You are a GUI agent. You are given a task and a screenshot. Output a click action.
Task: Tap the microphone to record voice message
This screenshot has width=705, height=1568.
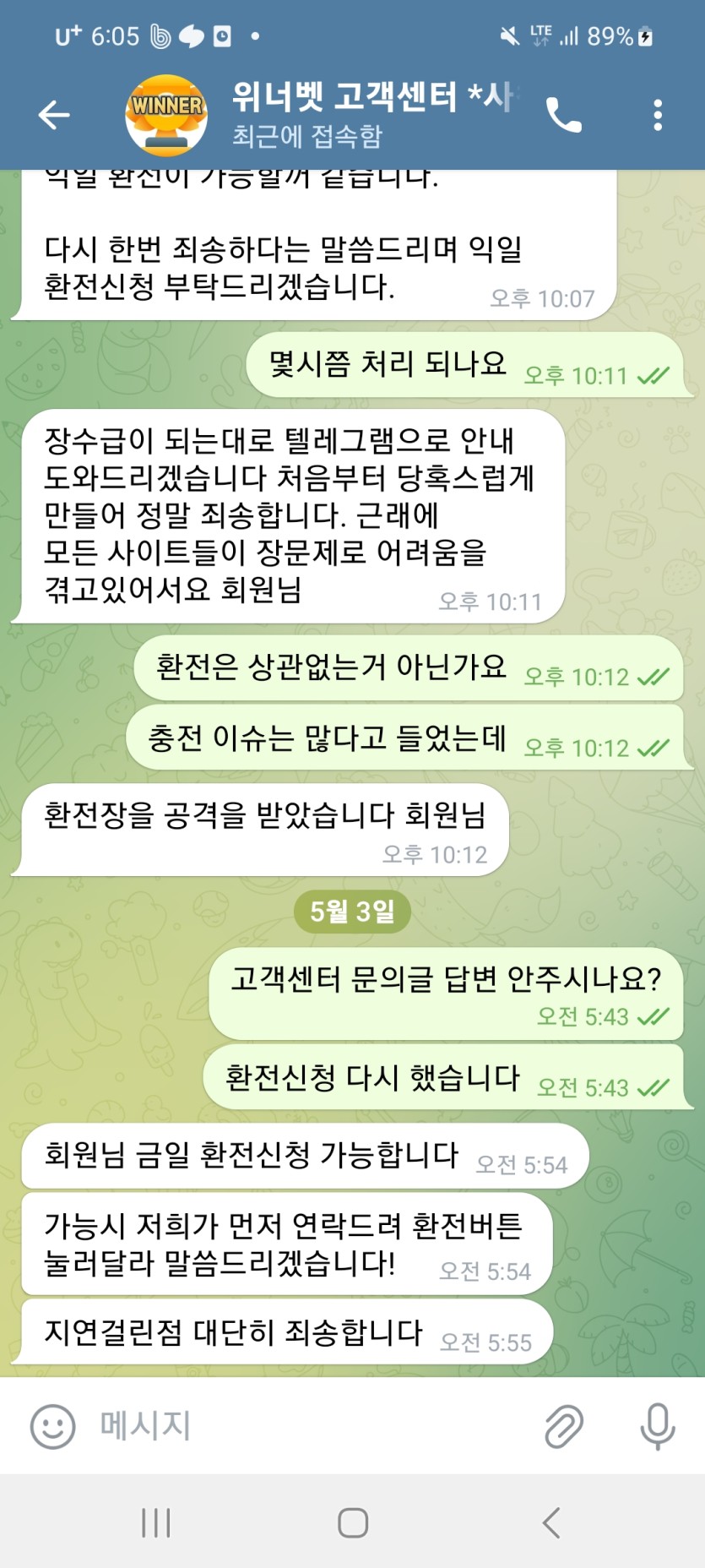(657, 1427)
